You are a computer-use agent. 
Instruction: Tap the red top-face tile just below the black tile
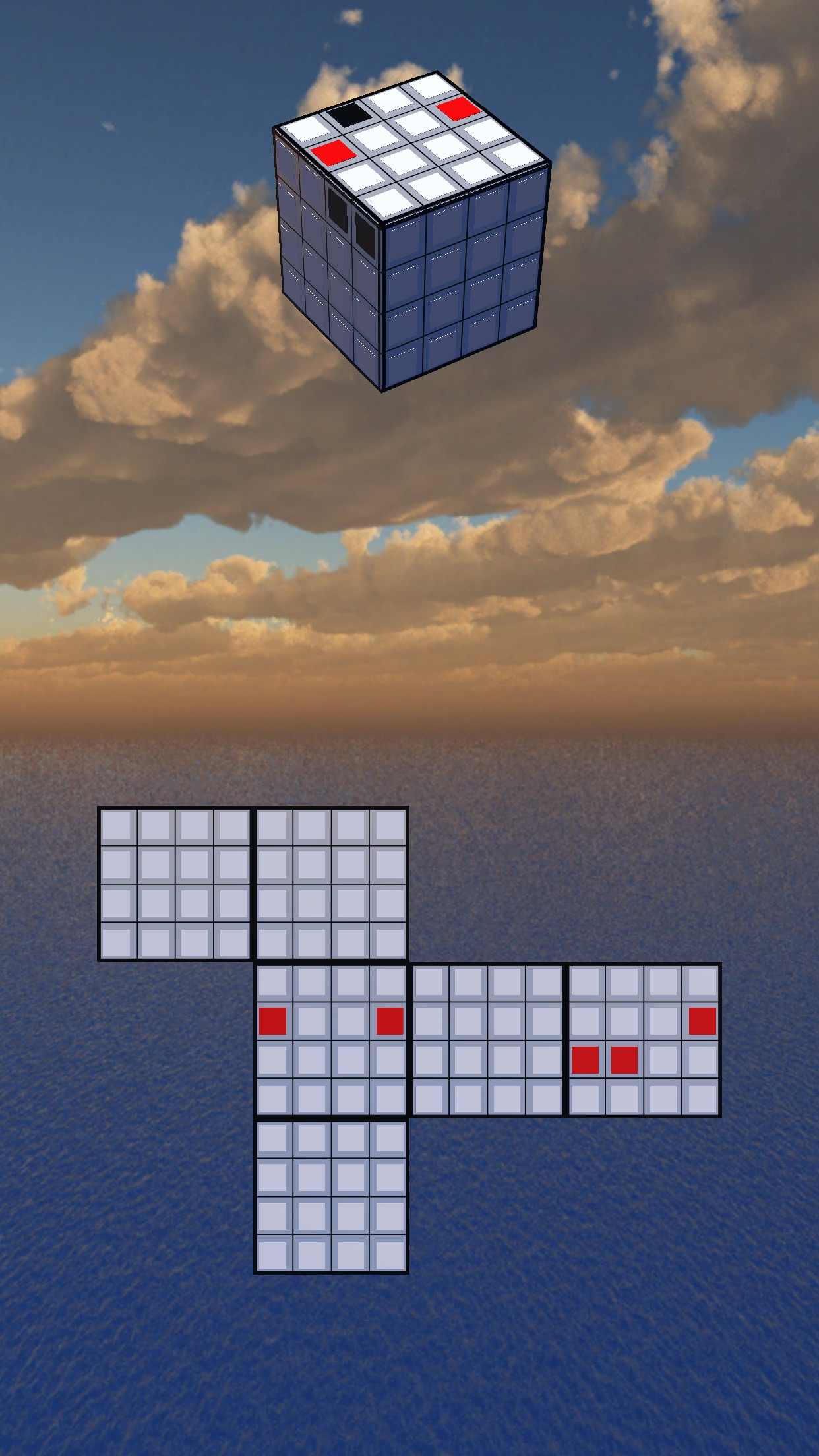(334, 152)
